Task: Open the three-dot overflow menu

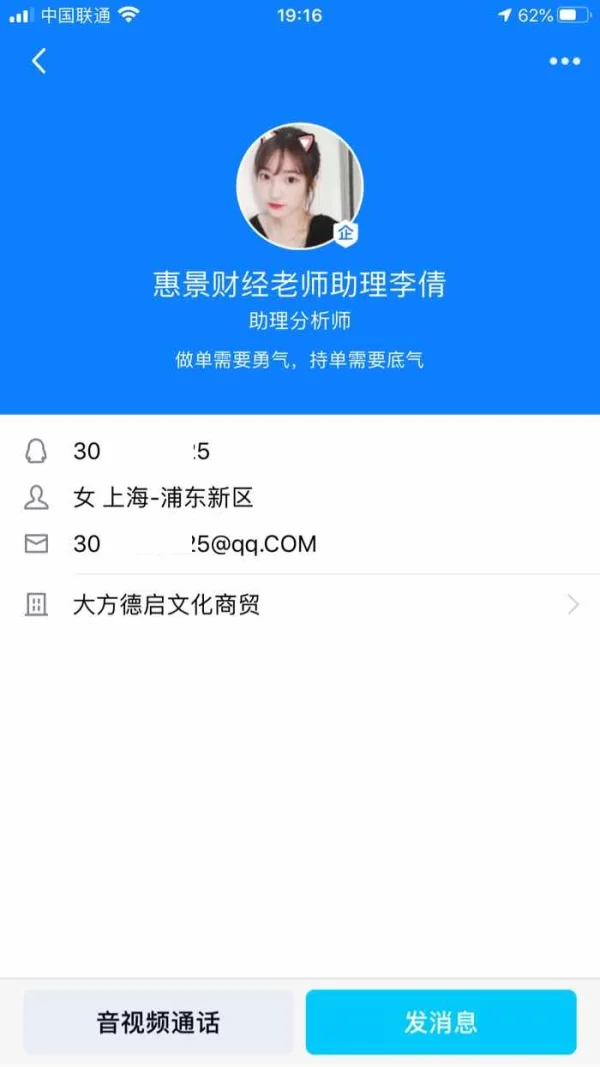Action: click(565, 61)
